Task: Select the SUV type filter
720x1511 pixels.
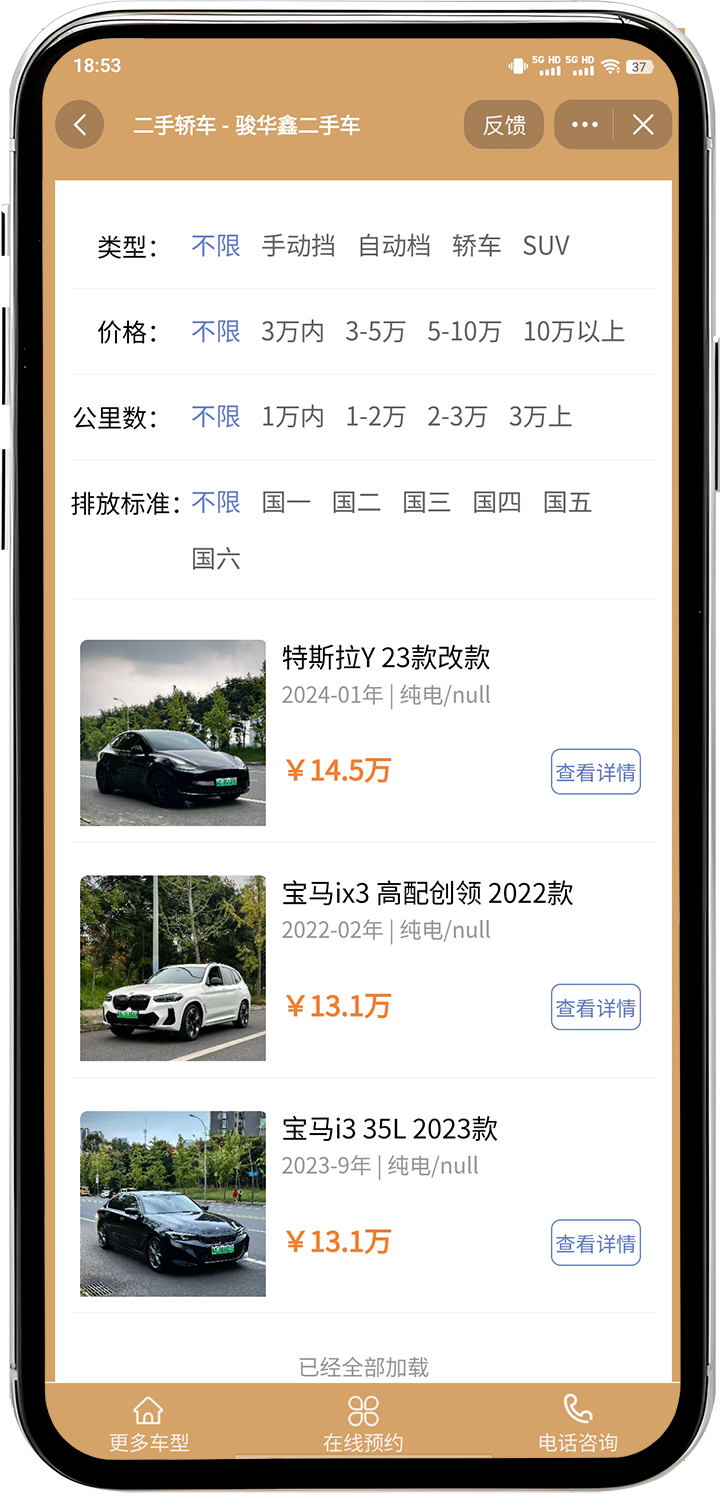Action: [x=545, y=246]
